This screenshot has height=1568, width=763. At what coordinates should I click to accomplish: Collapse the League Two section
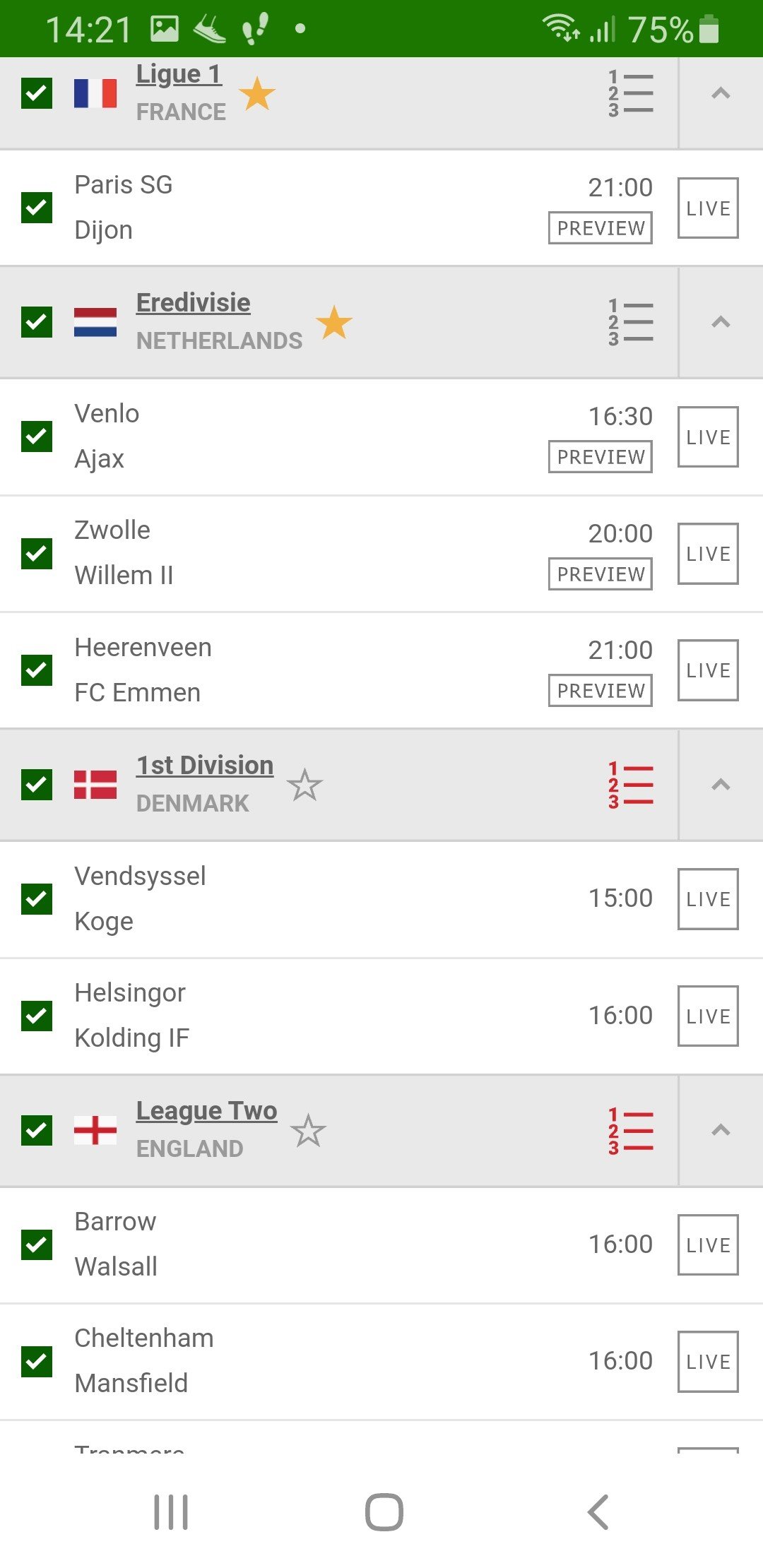(721, 1130)
